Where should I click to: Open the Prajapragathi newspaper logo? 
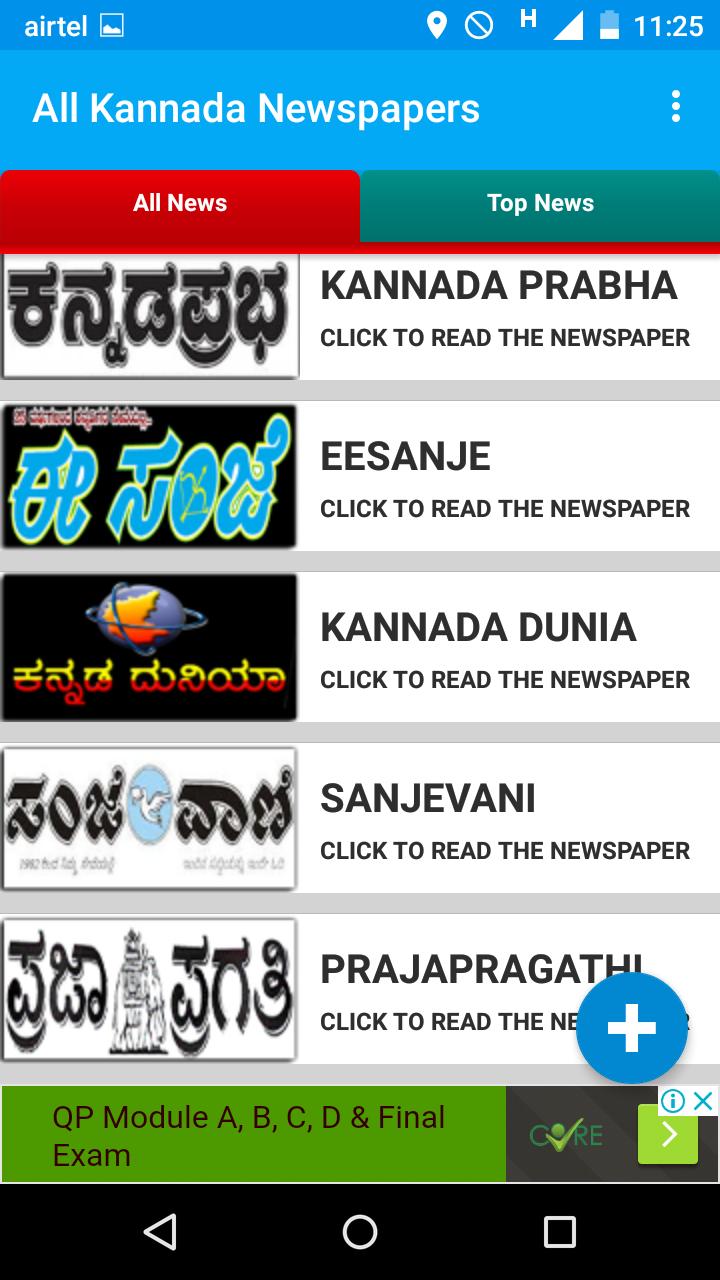150,989
